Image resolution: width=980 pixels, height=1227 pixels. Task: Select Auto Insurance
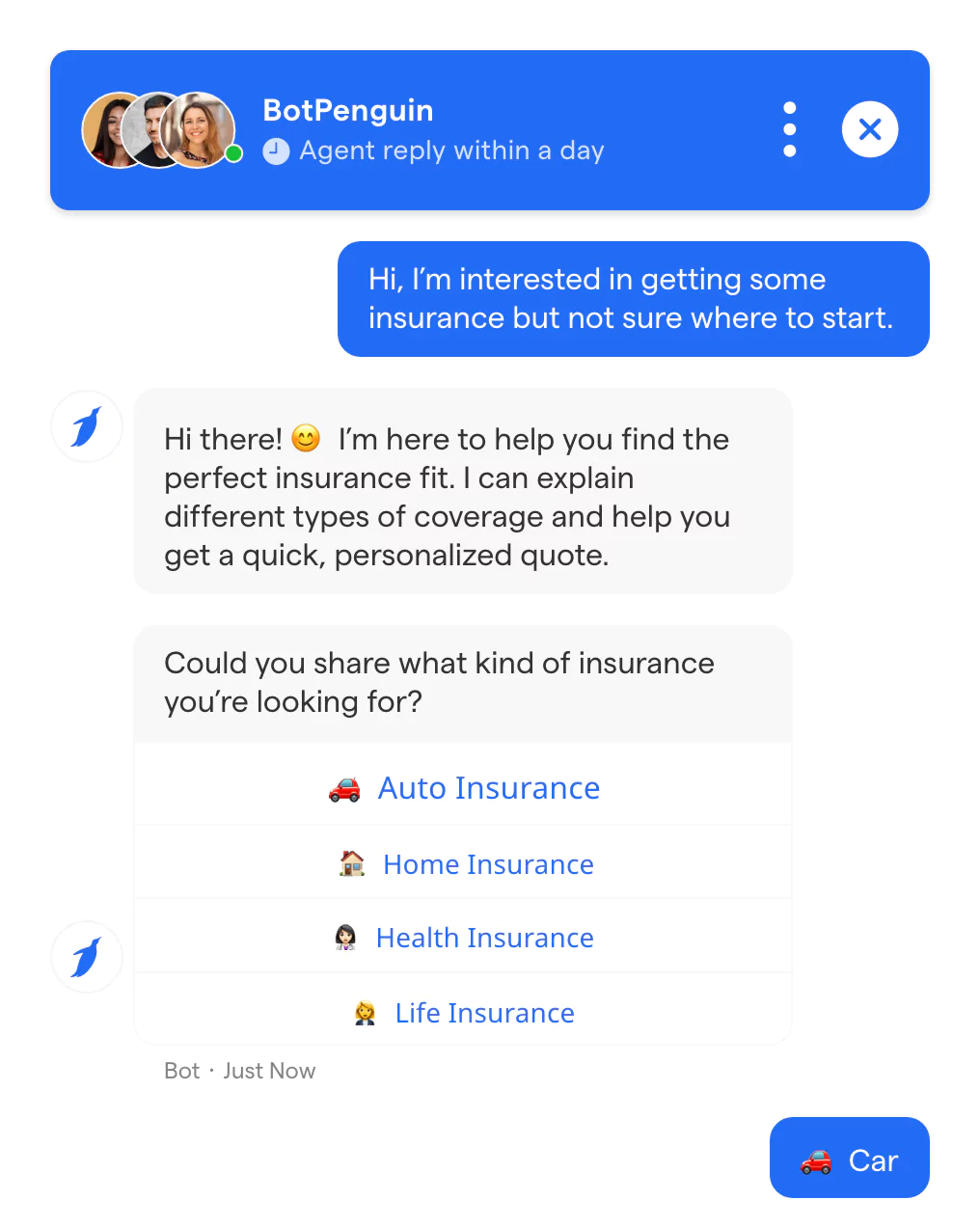coord(489,788)
